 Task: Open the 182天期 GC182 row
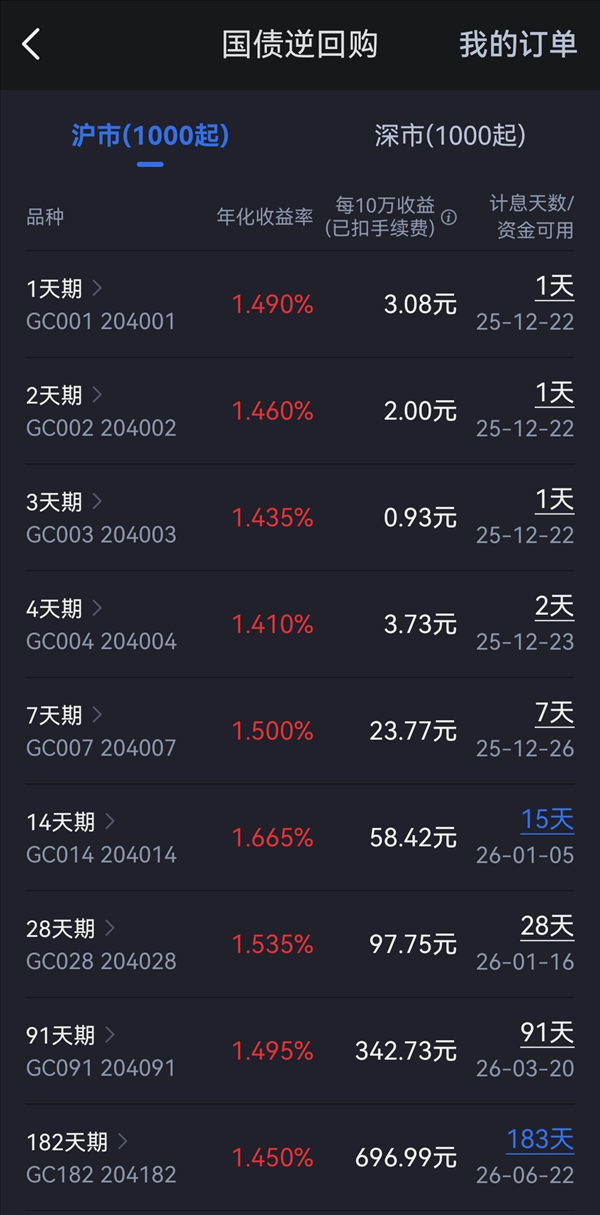(100, 1158)
